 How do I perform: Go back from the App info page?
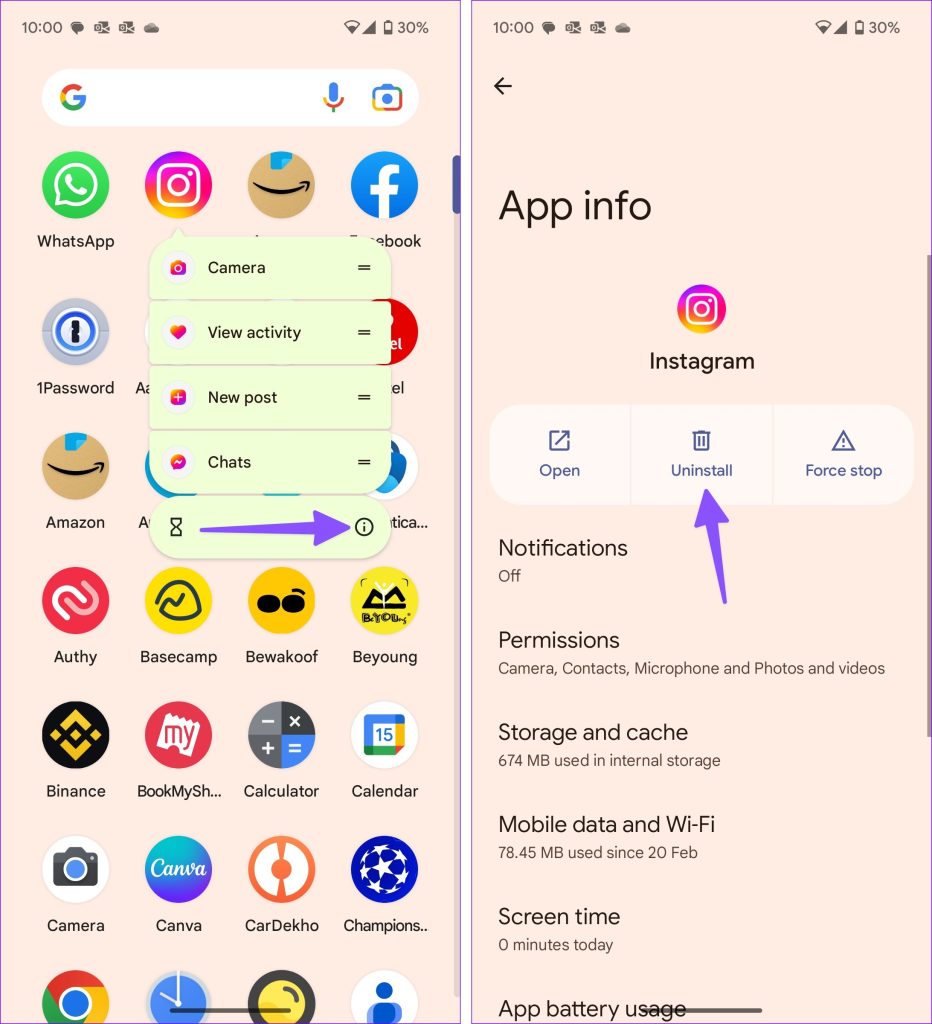[503, 87]
